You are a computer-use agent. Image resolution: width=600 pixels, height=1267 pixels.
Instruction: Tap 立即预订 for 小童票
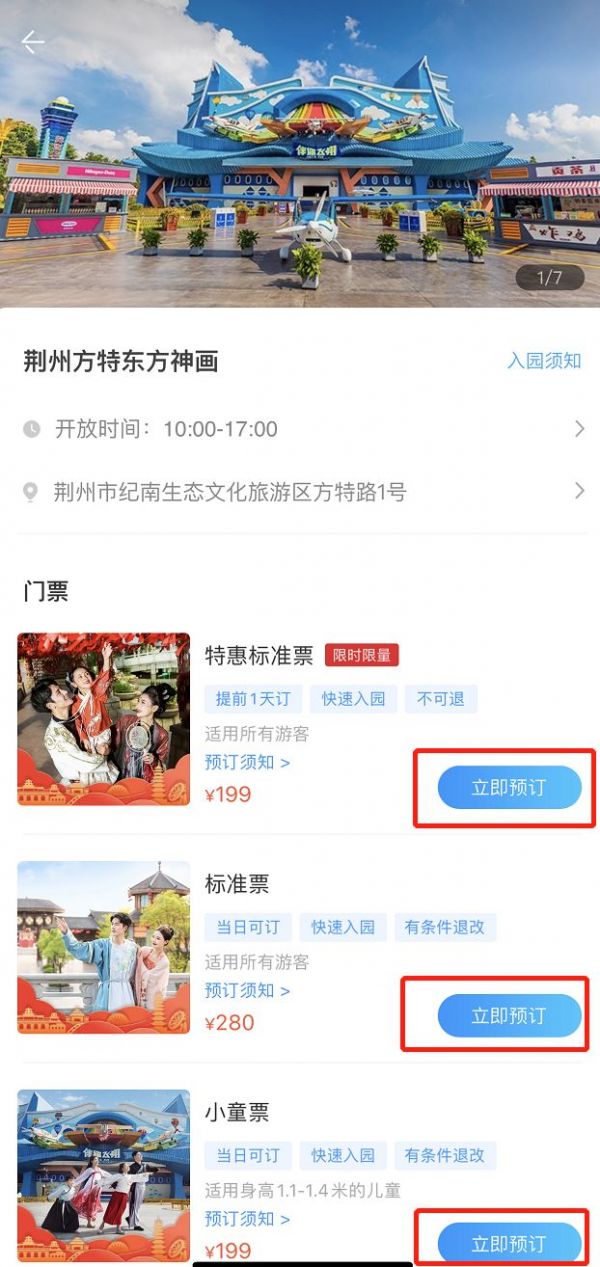point(509,1243)
